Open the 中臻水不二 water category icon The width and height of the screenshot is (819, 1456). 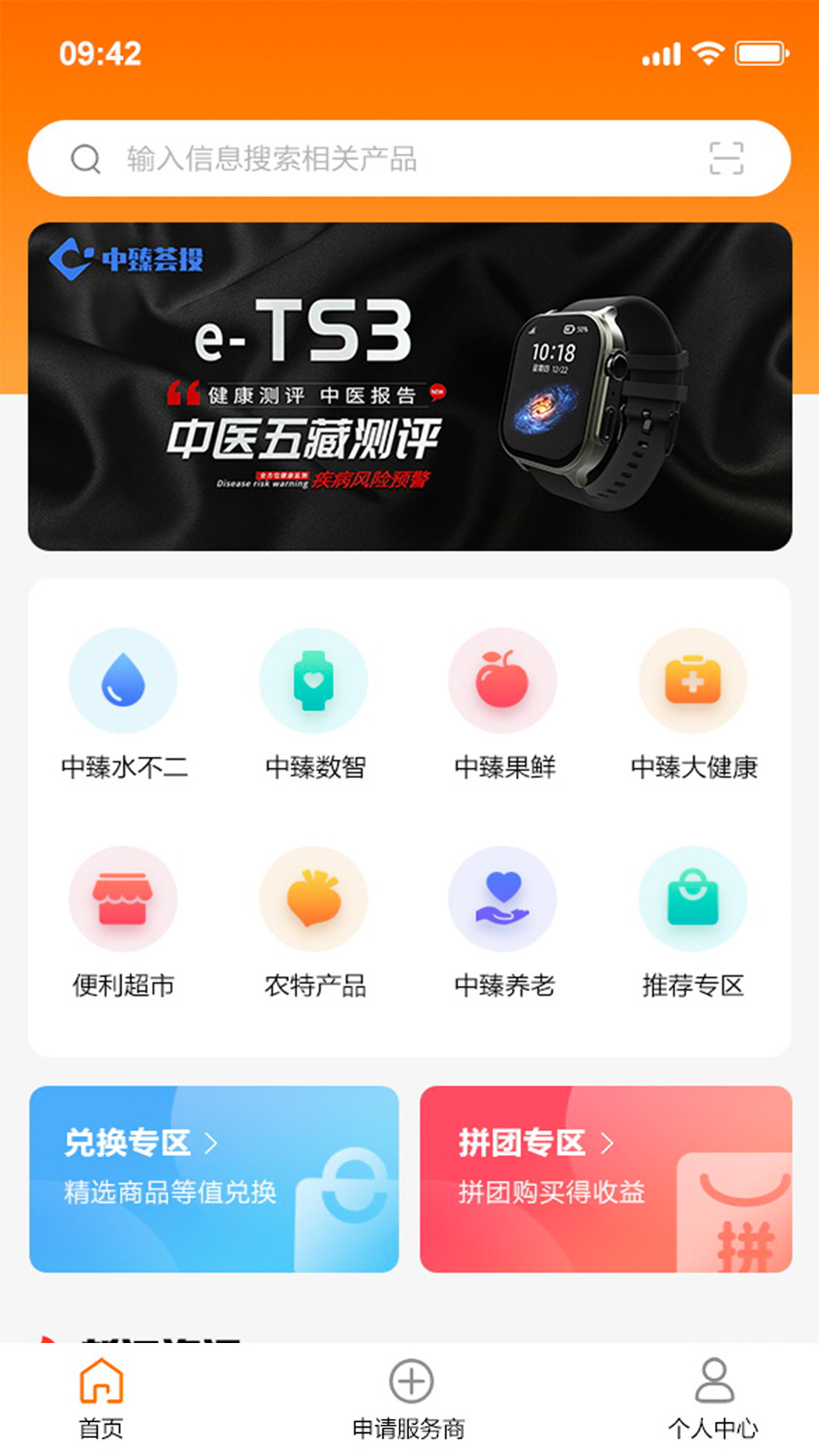click(x=124, y=681)
